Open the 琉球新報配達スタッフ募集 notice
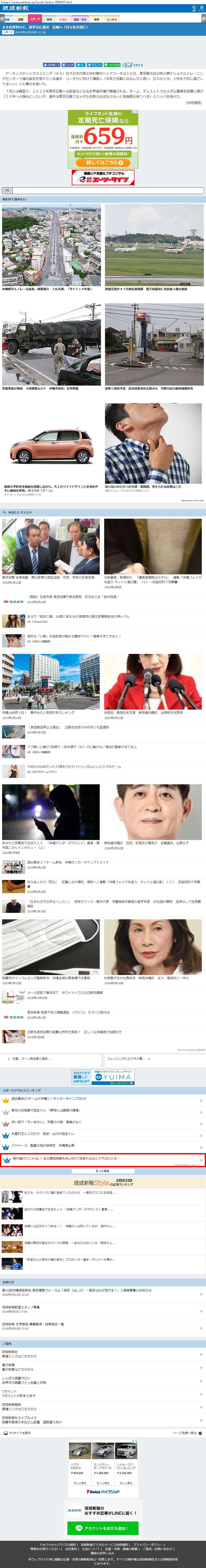 click(103, 1309)
